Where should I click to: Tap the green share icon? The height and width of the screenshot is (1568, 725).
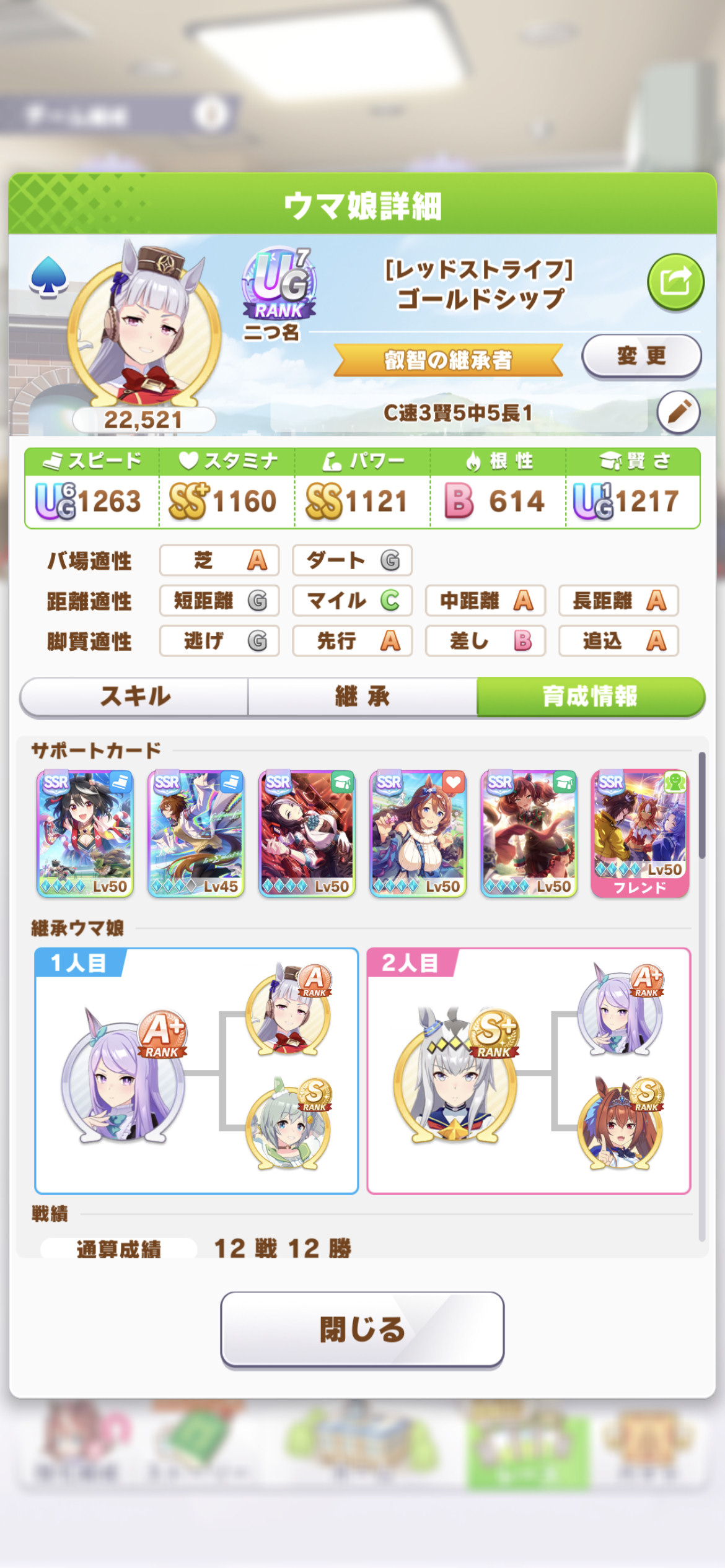tap(675, 282)
